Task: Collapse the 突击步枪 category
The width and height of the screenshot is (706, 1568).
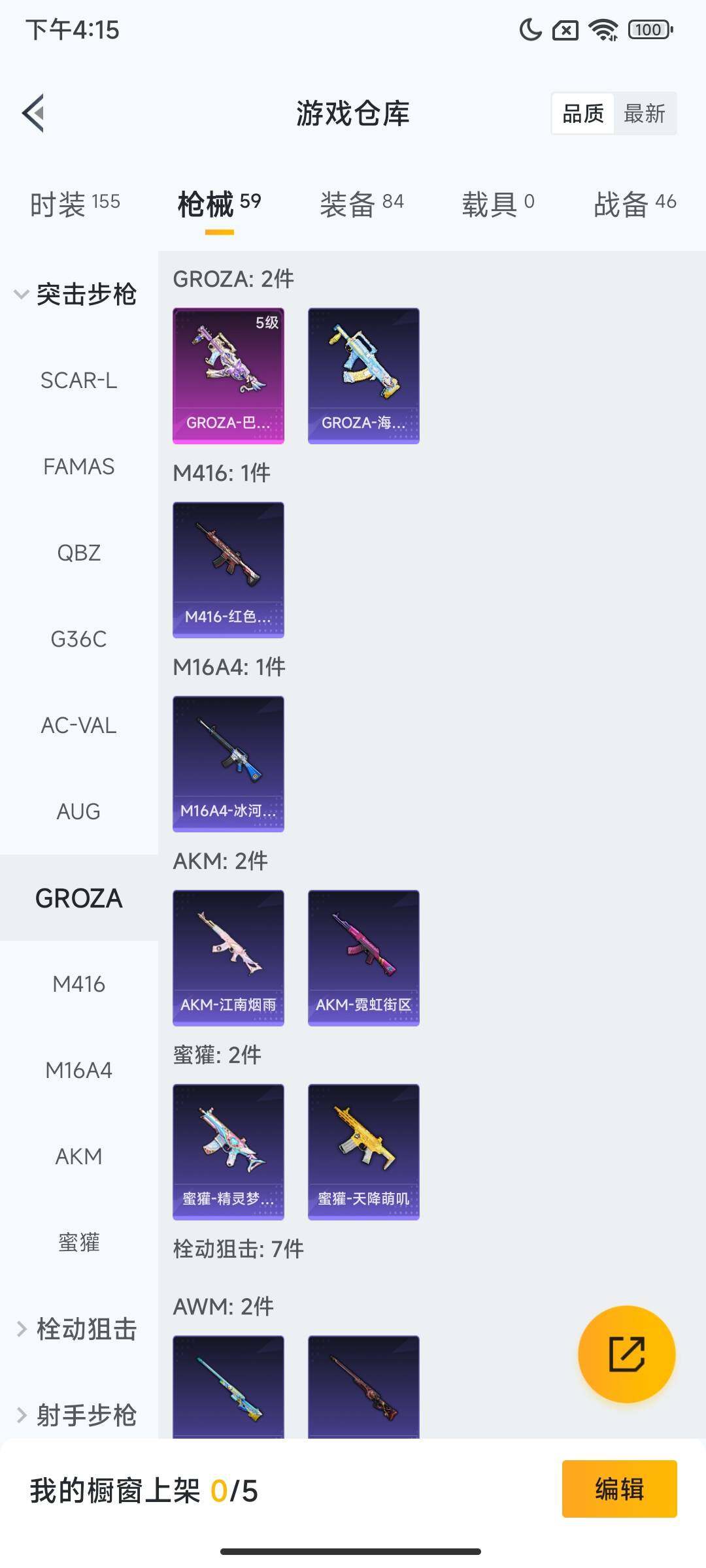Action: coord(76,294)
